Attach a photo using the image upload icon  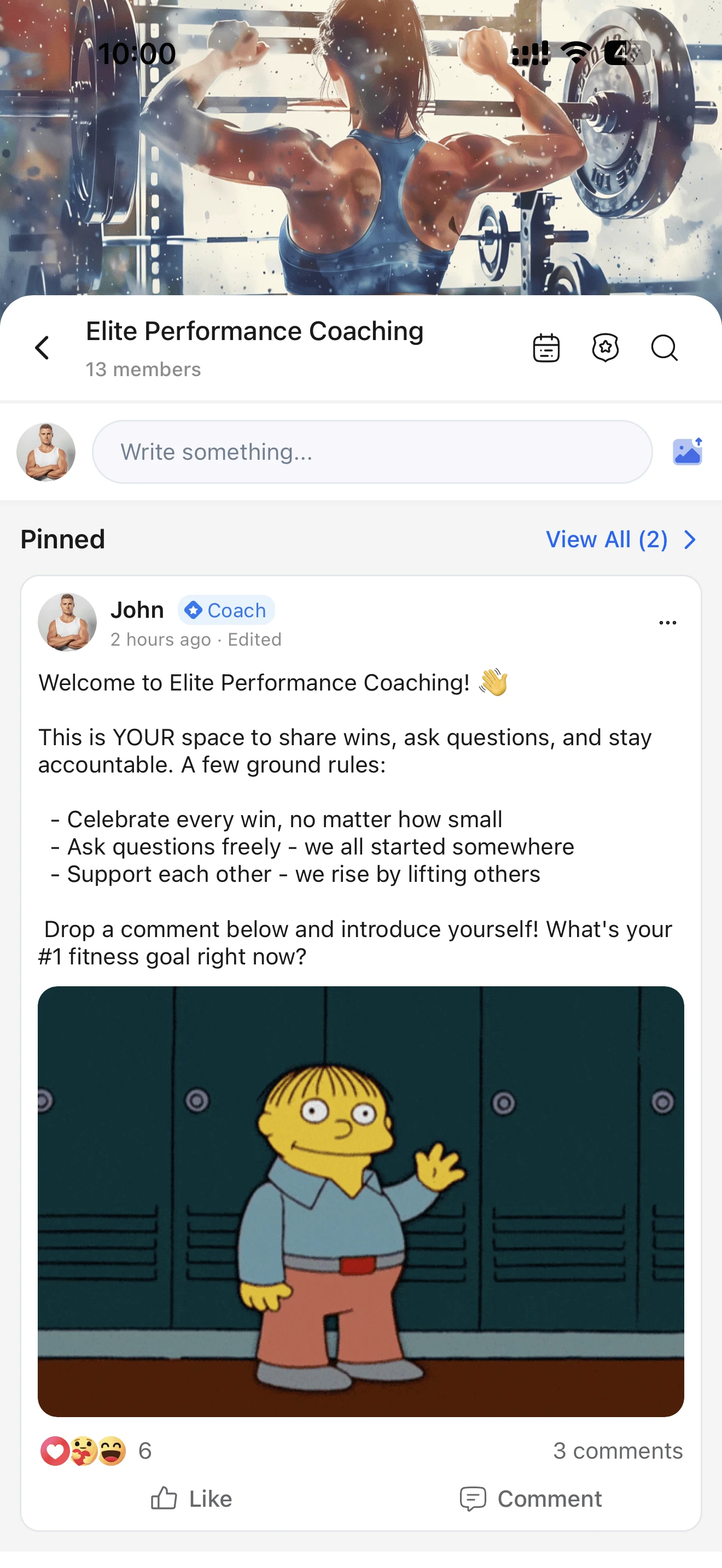click(688, 452)
